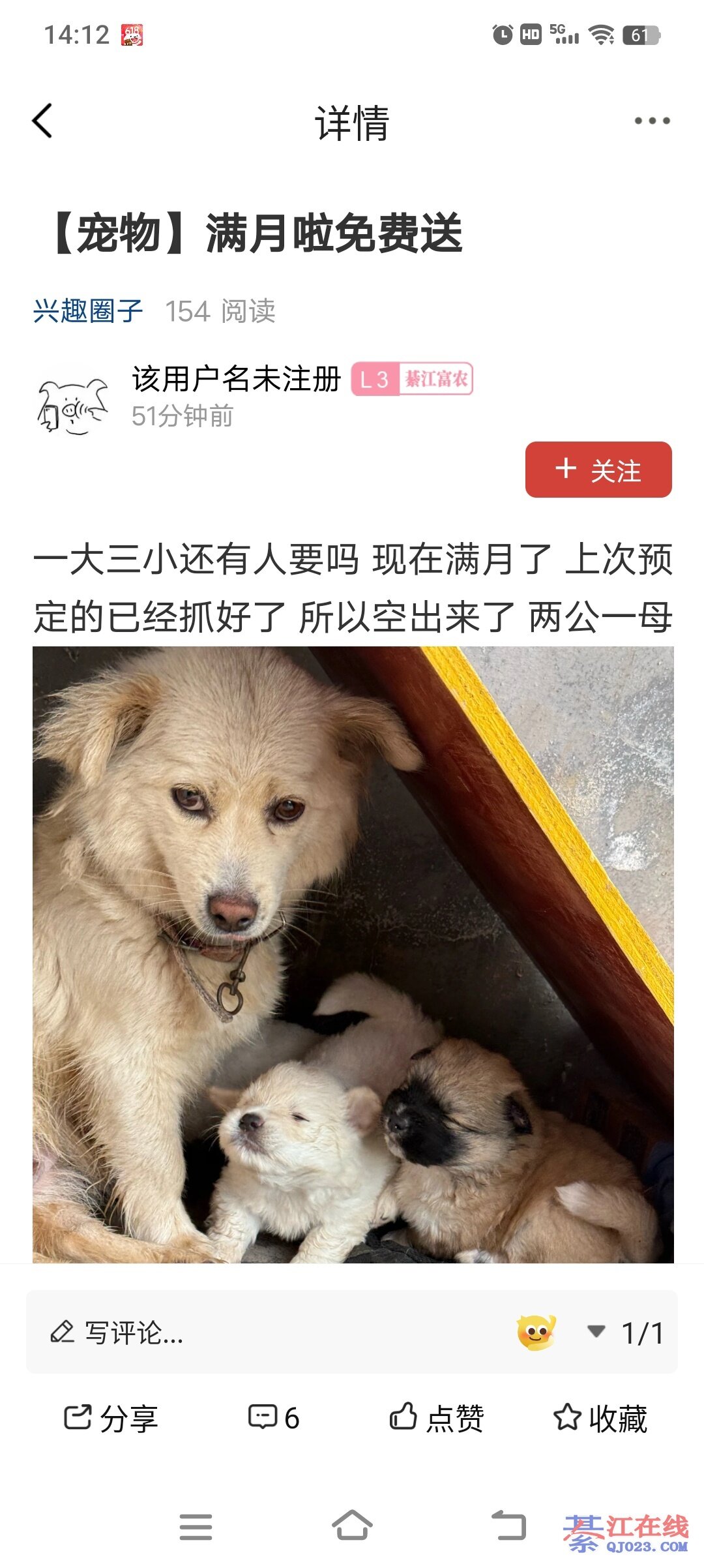
Task: Open the three-dot overflow menu
Action: point(652,121)
